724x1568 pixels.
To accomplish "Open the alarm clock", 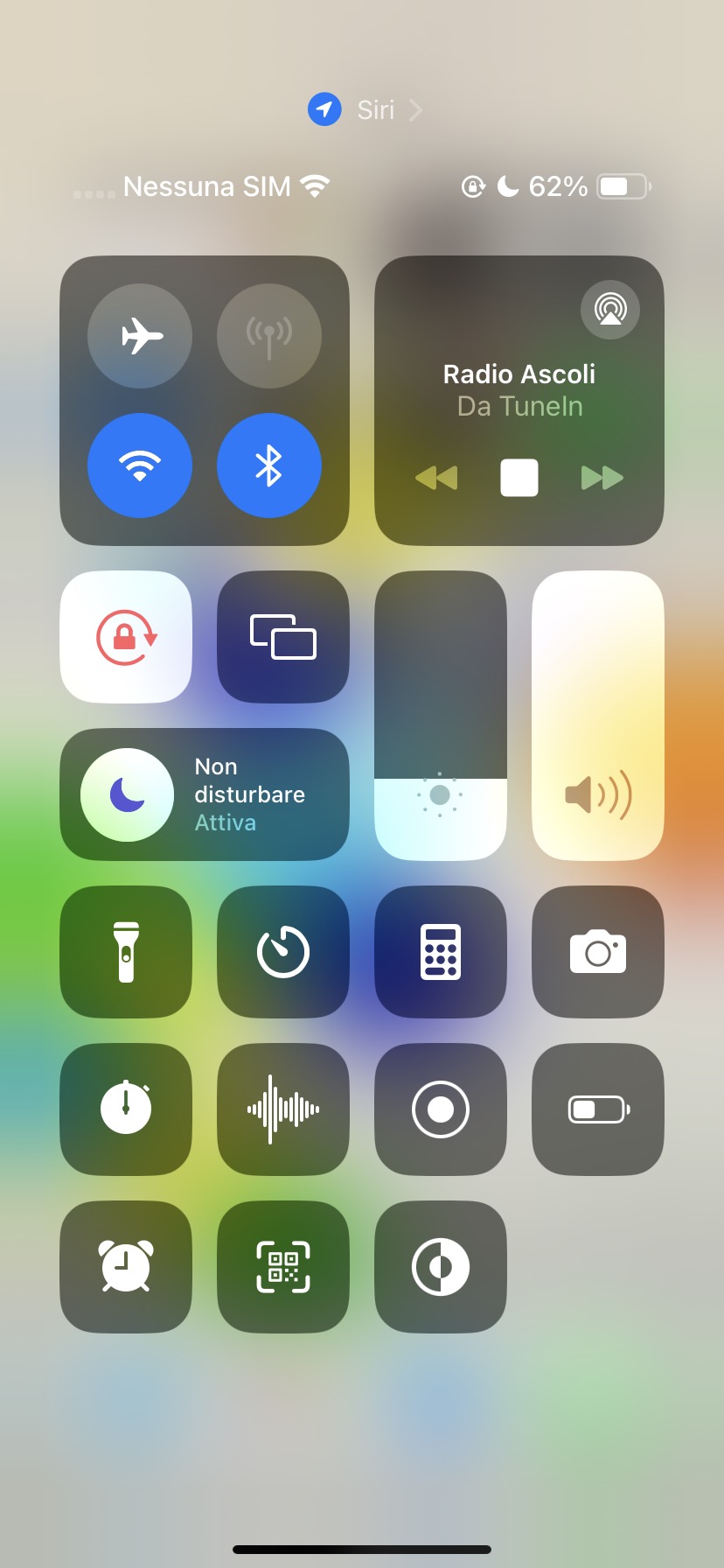I will [126, 1267].
